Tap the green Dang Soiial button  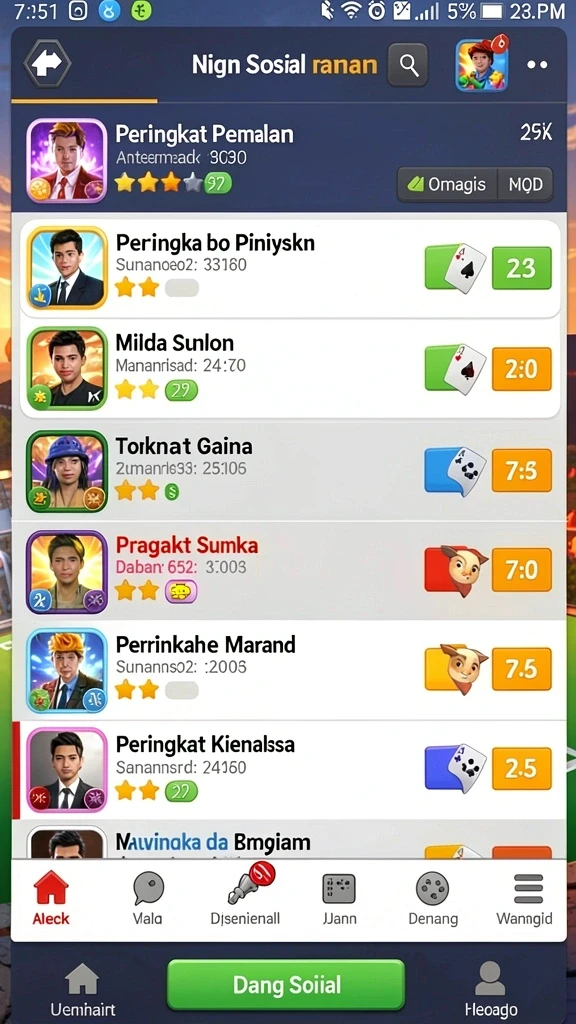click(x=286, y=985)
